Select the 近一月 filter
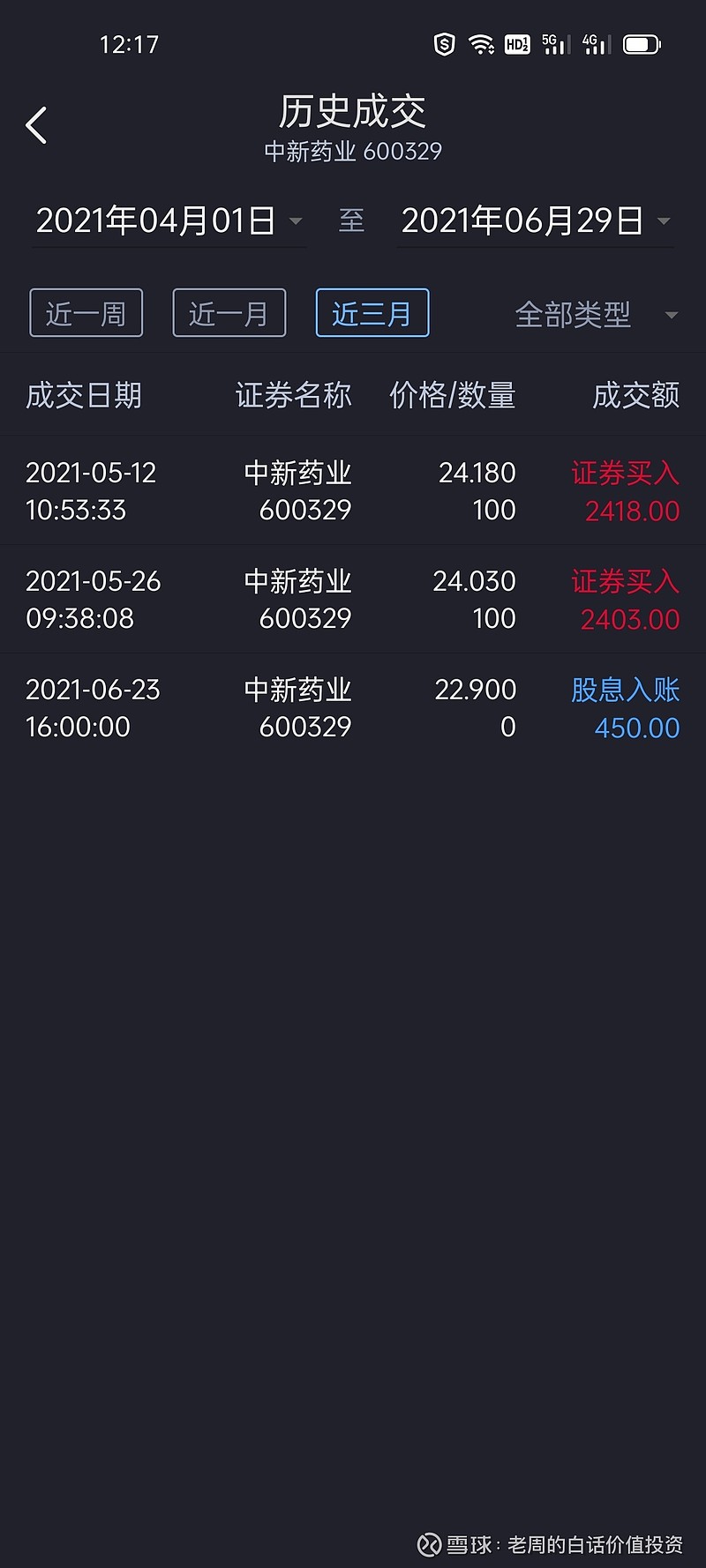 click(229, 313)
